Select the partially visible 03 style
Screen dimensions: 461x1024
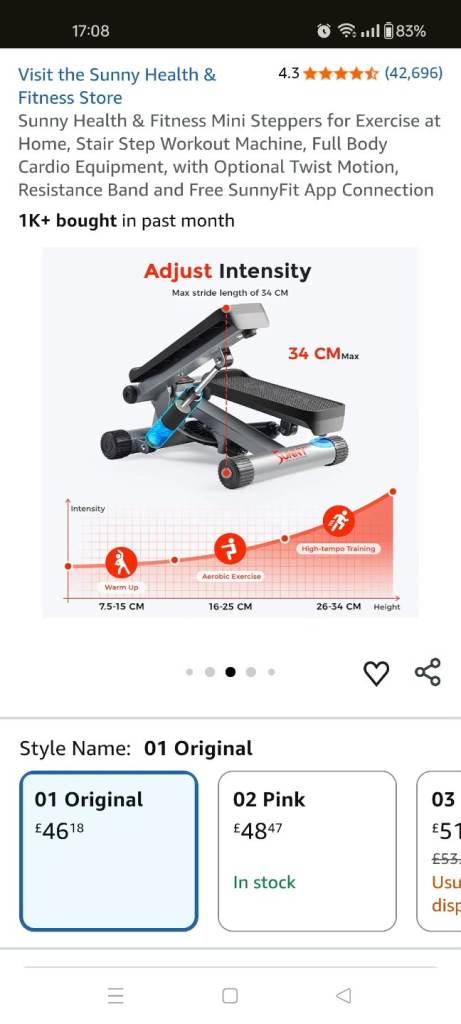[x=439, y=851]
